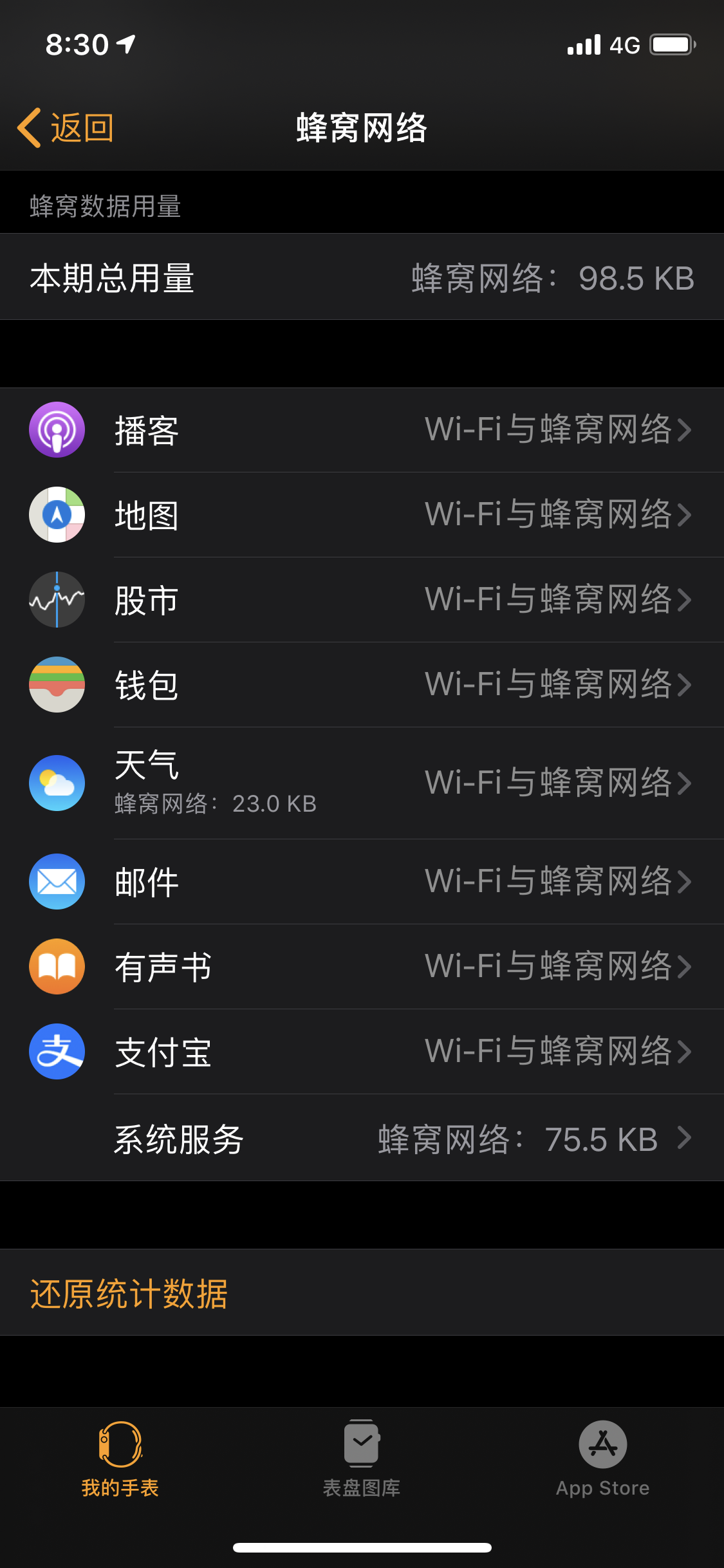Choose the 邮件 row
Image resolution: width=724 pixels, height=1568 pixels.
(362, 882)
